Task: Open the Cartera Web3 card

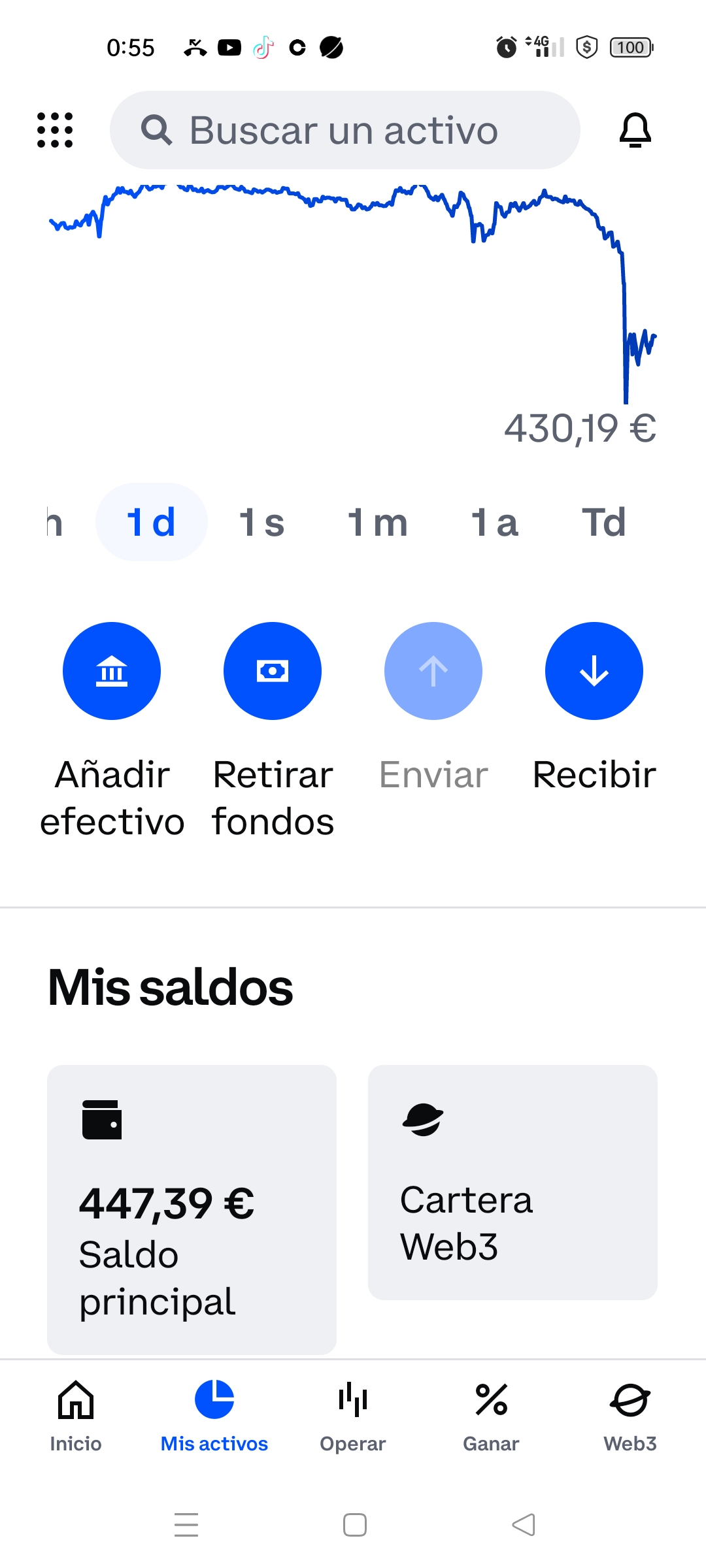Action: (513, 1183)
